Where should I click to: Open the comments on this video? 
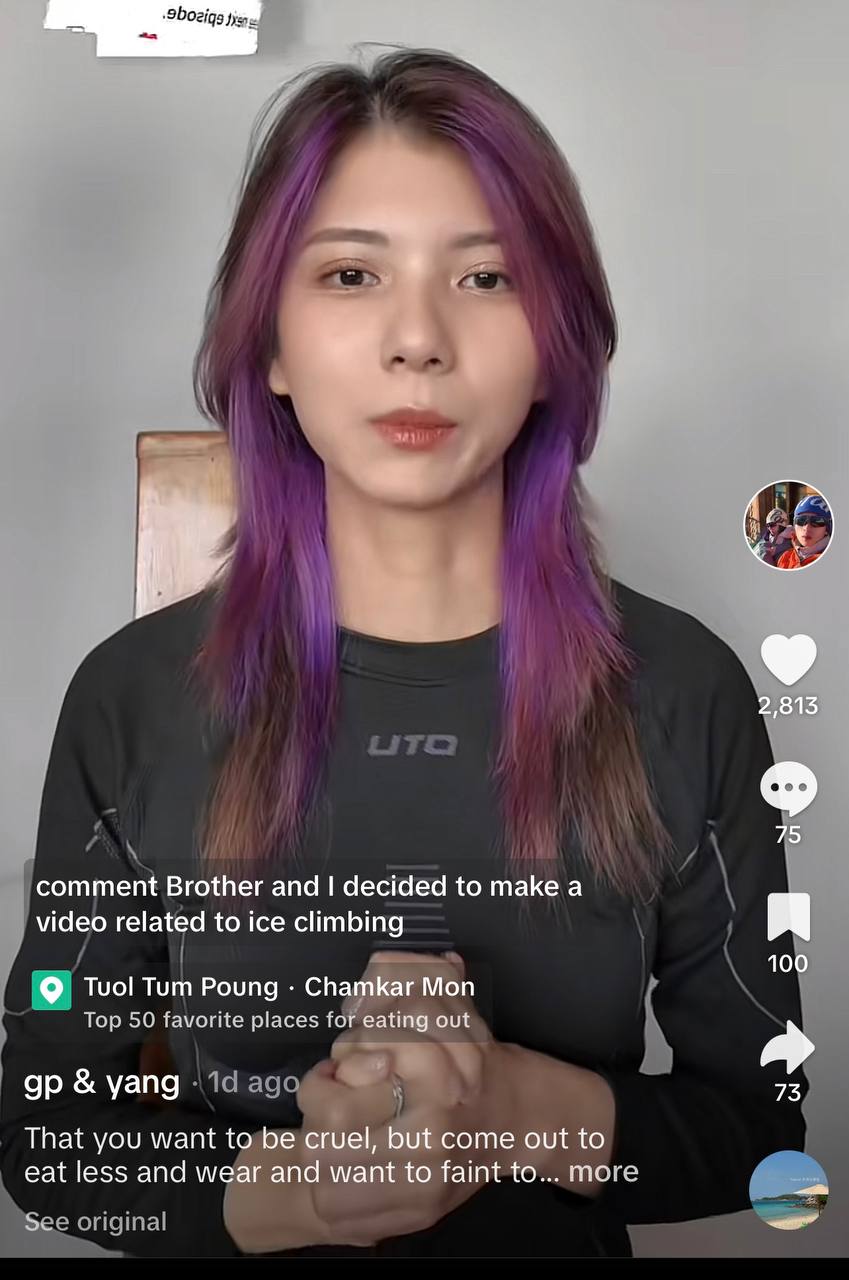coord(788,789)
